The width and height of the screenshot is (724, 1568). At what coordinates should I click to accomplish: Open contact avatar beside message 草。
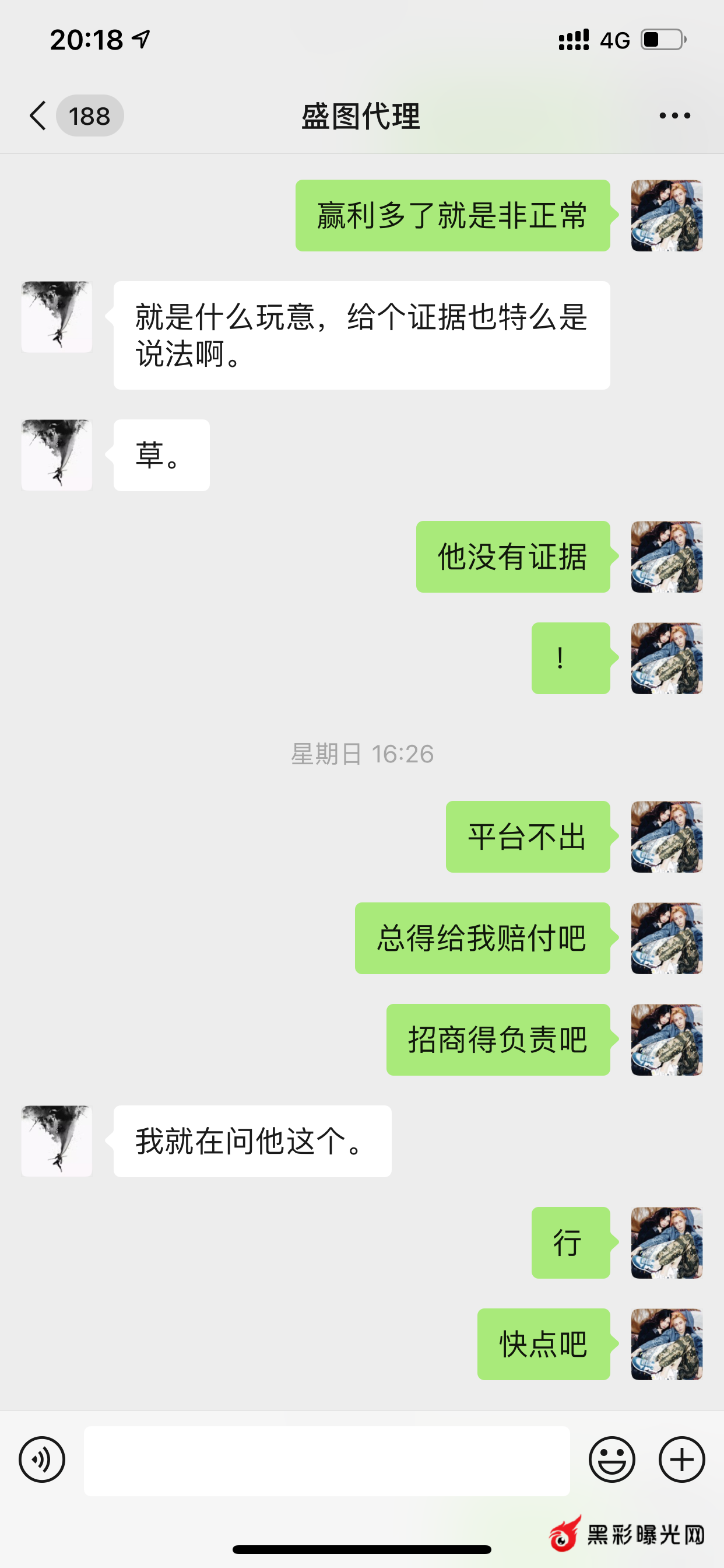(x=57, y=454)
